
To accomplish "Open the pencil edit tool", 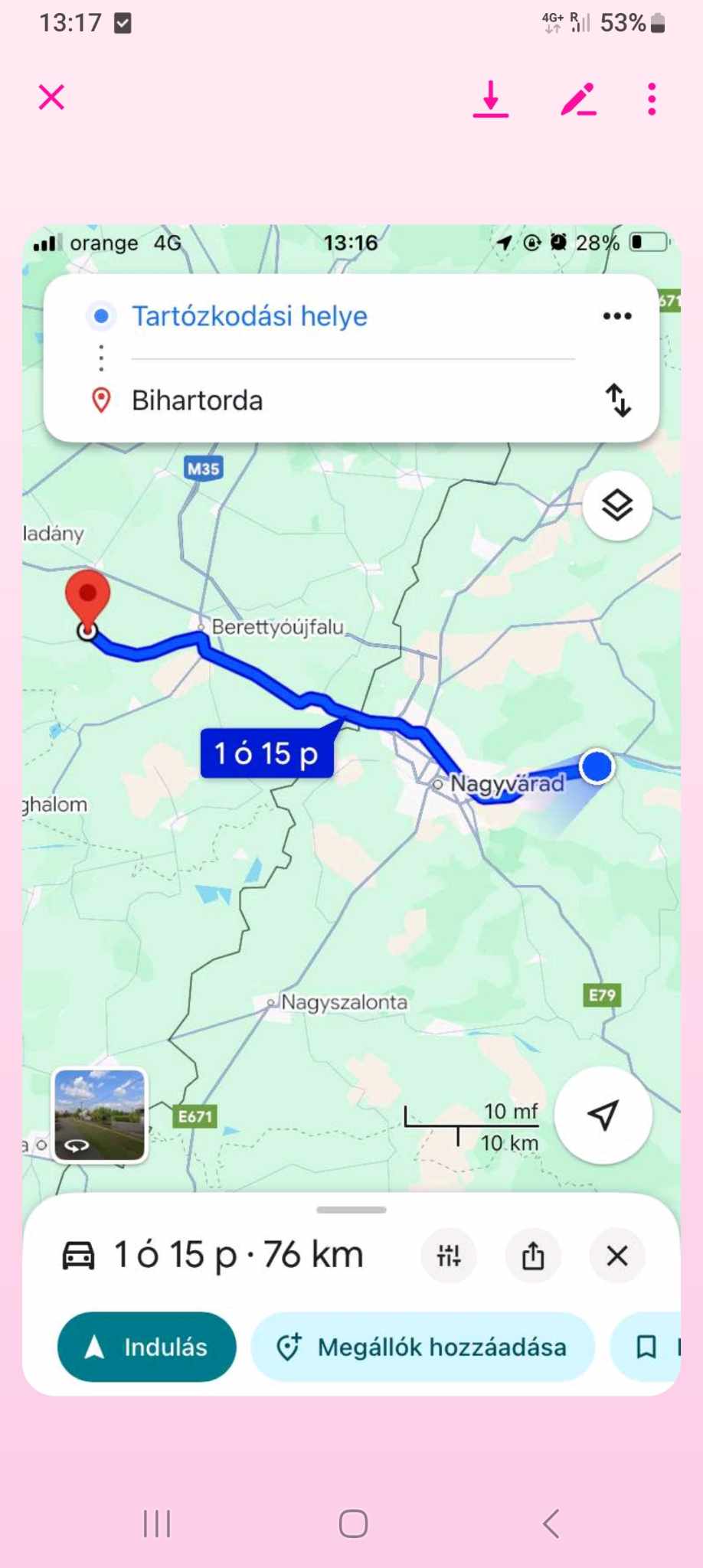I will (578, 100).
